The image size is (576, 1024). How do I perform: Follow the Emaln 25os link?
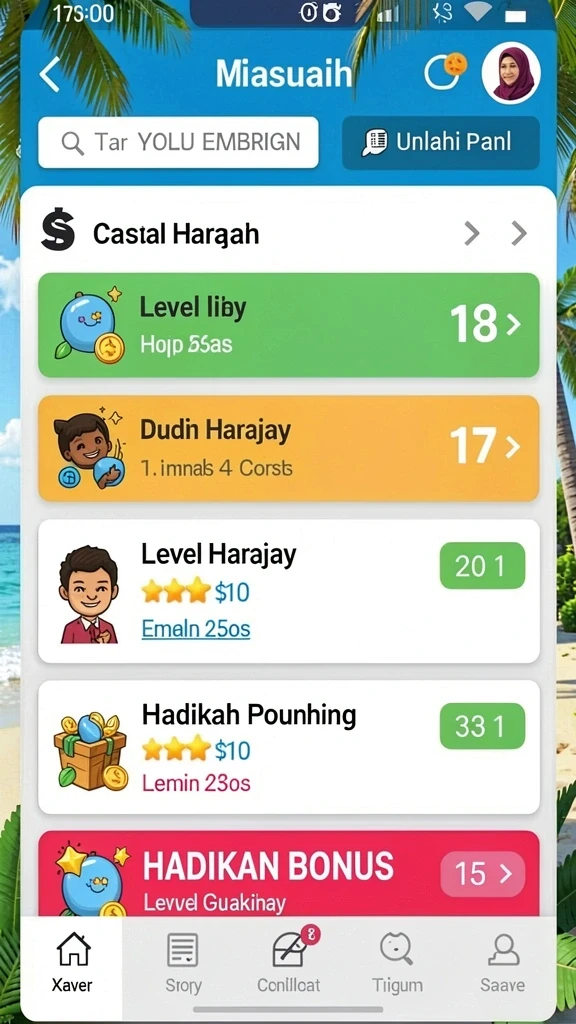click(196, 629)
